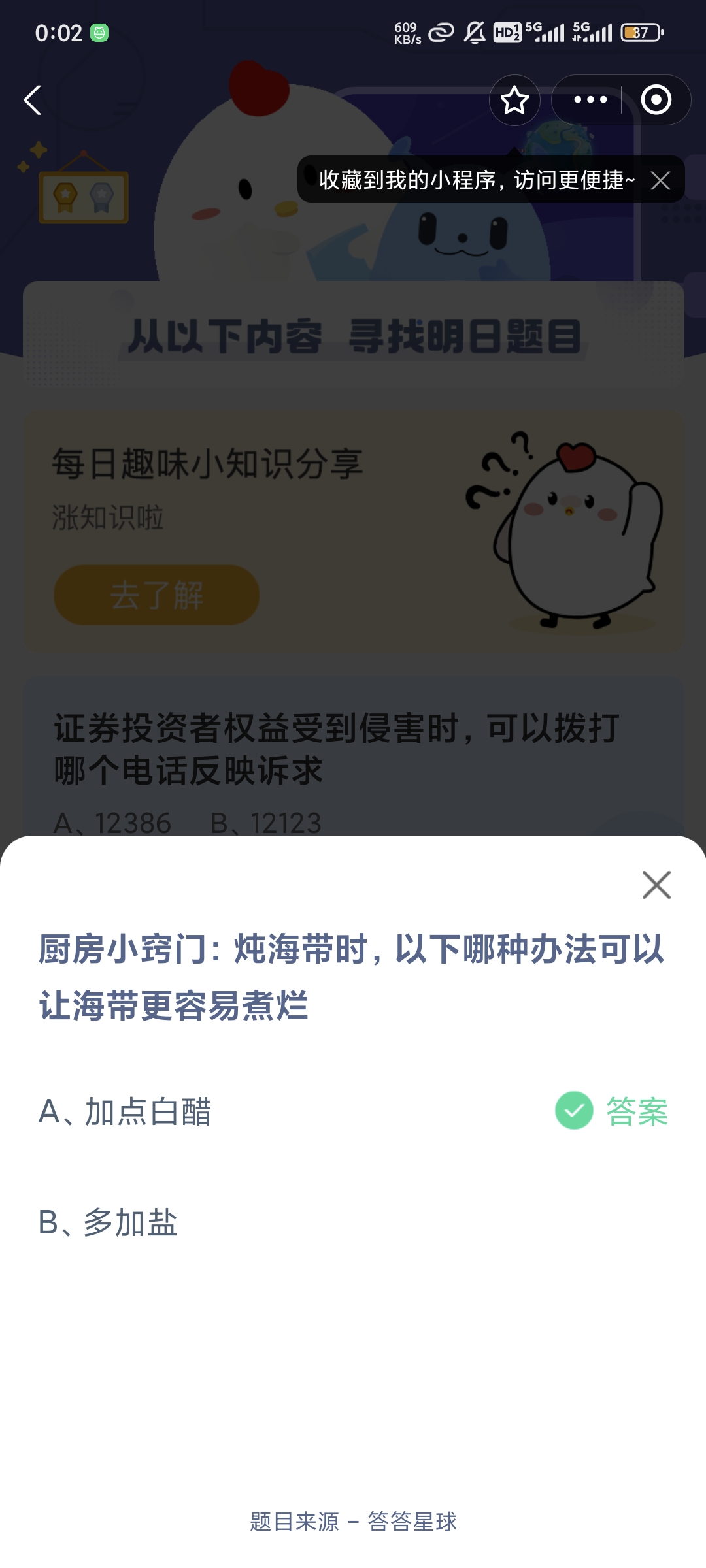The width and height of the screenshot is (706, 1568).
Task: Dismiss the 收藏到我的小程序 tooltip
Action: [660, 180]
